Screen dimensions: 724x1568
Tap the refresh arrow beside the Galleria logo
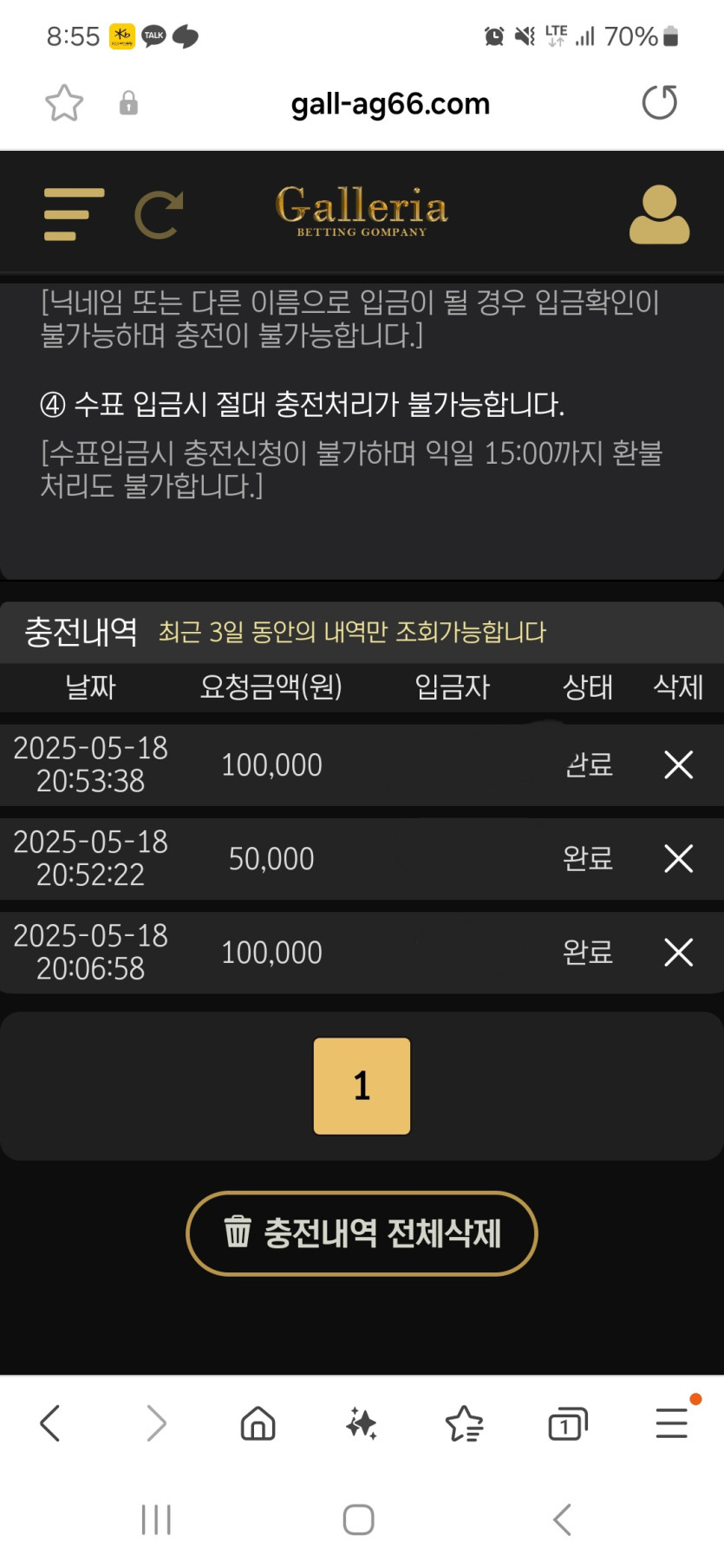coord(160,214)
